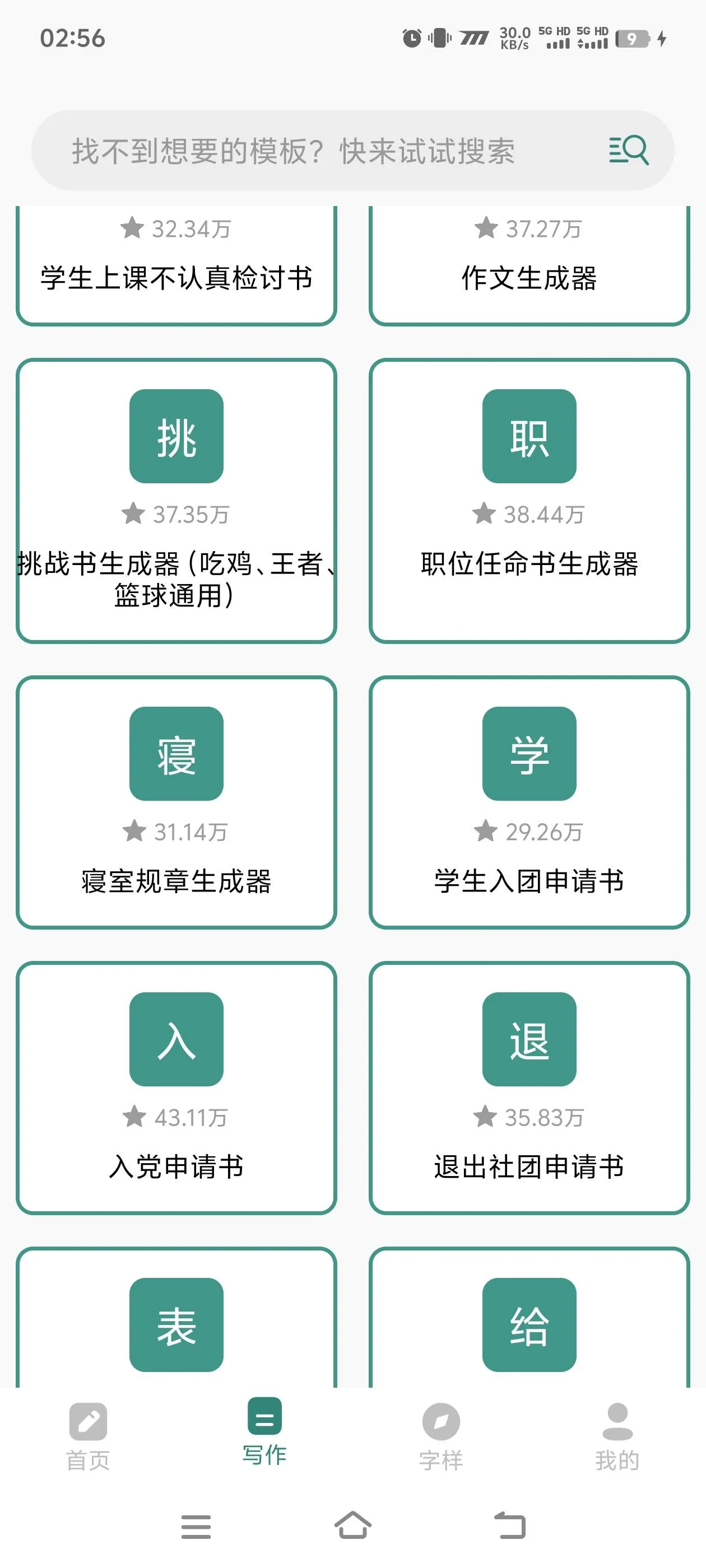Select the 学 student league application icon
This screenshot has width=706, height=1568.
click(x=529, y=754)
